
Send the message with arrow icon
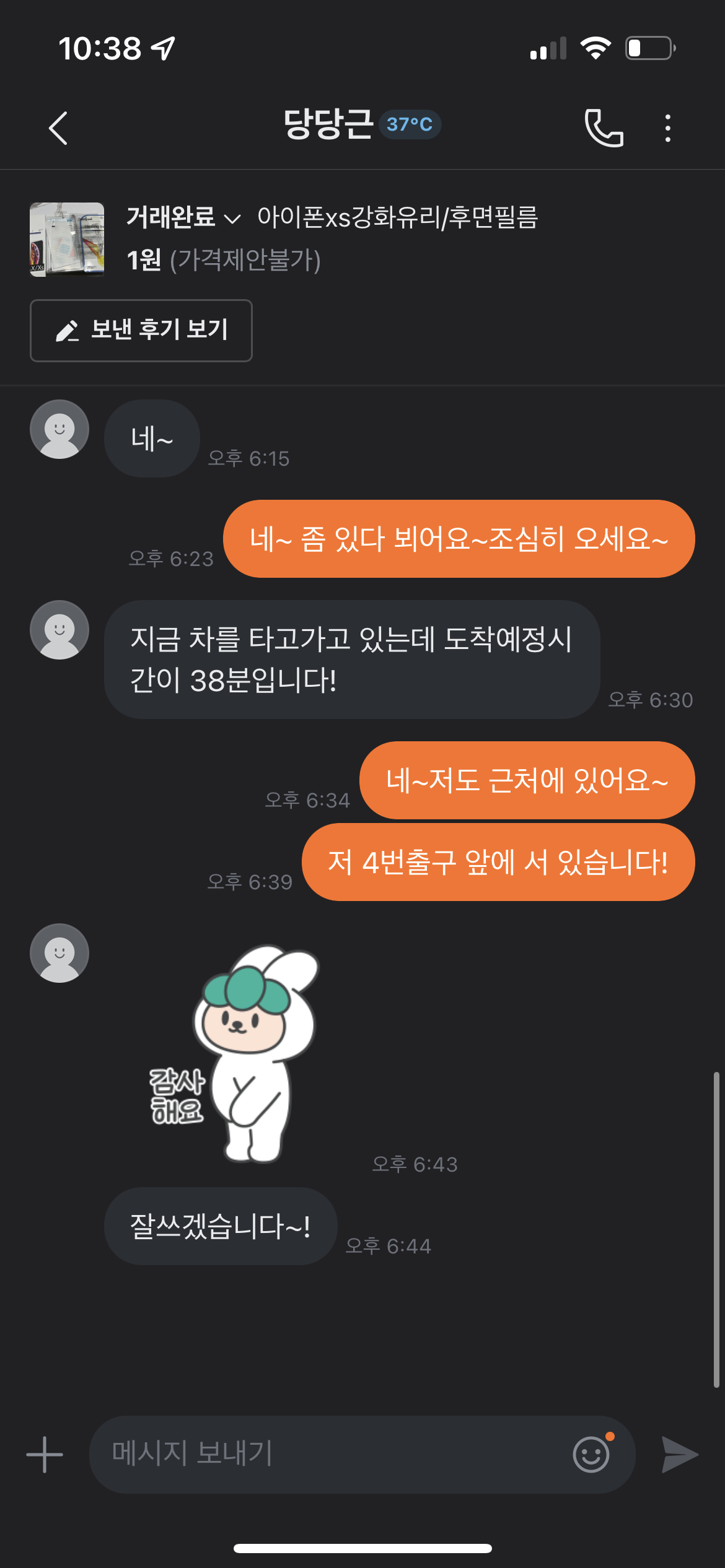(680, 1455)
